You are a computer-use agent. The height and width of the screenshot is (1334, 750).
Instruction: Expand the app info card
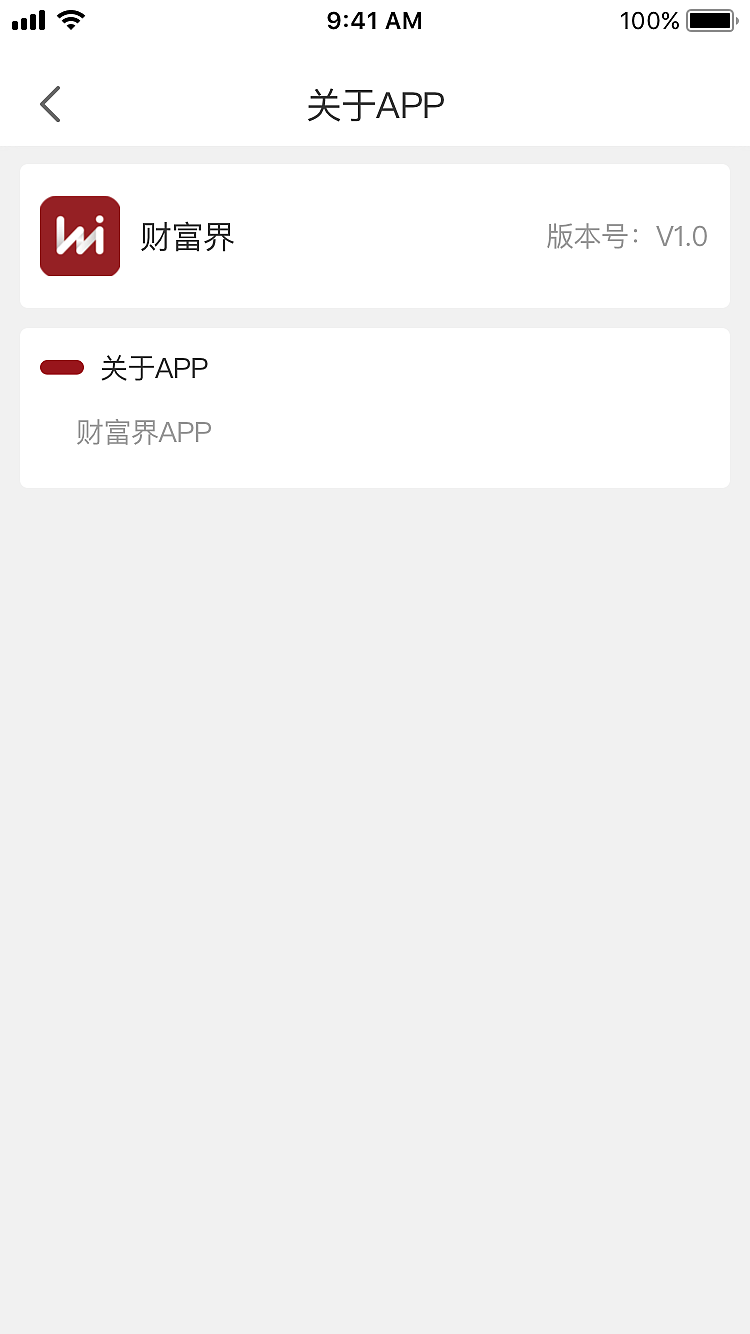pos(375,236)
